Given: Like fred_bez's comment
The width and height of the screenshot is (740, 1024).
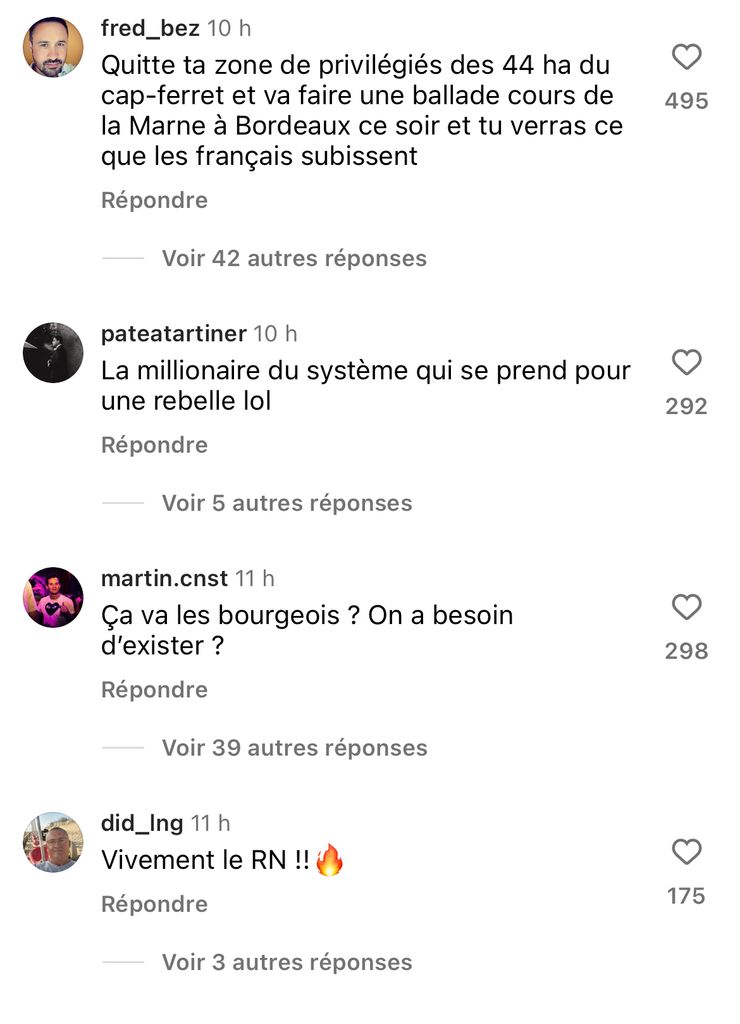Looking at the screenshot, I should click(x=686, y=58).
